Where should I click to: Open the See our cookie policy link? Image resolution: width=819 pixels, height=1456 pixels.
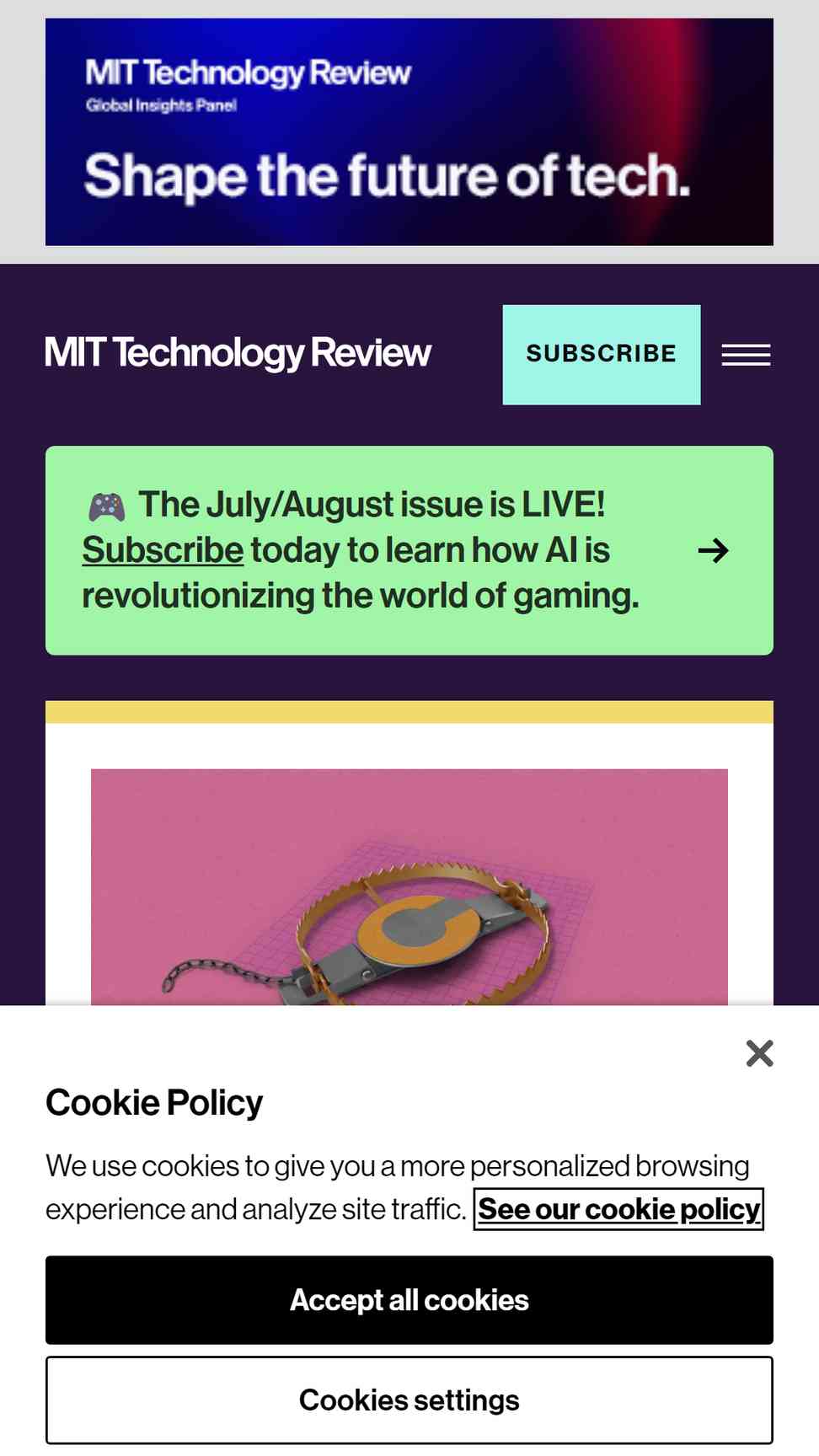(x=618, y=1209)
